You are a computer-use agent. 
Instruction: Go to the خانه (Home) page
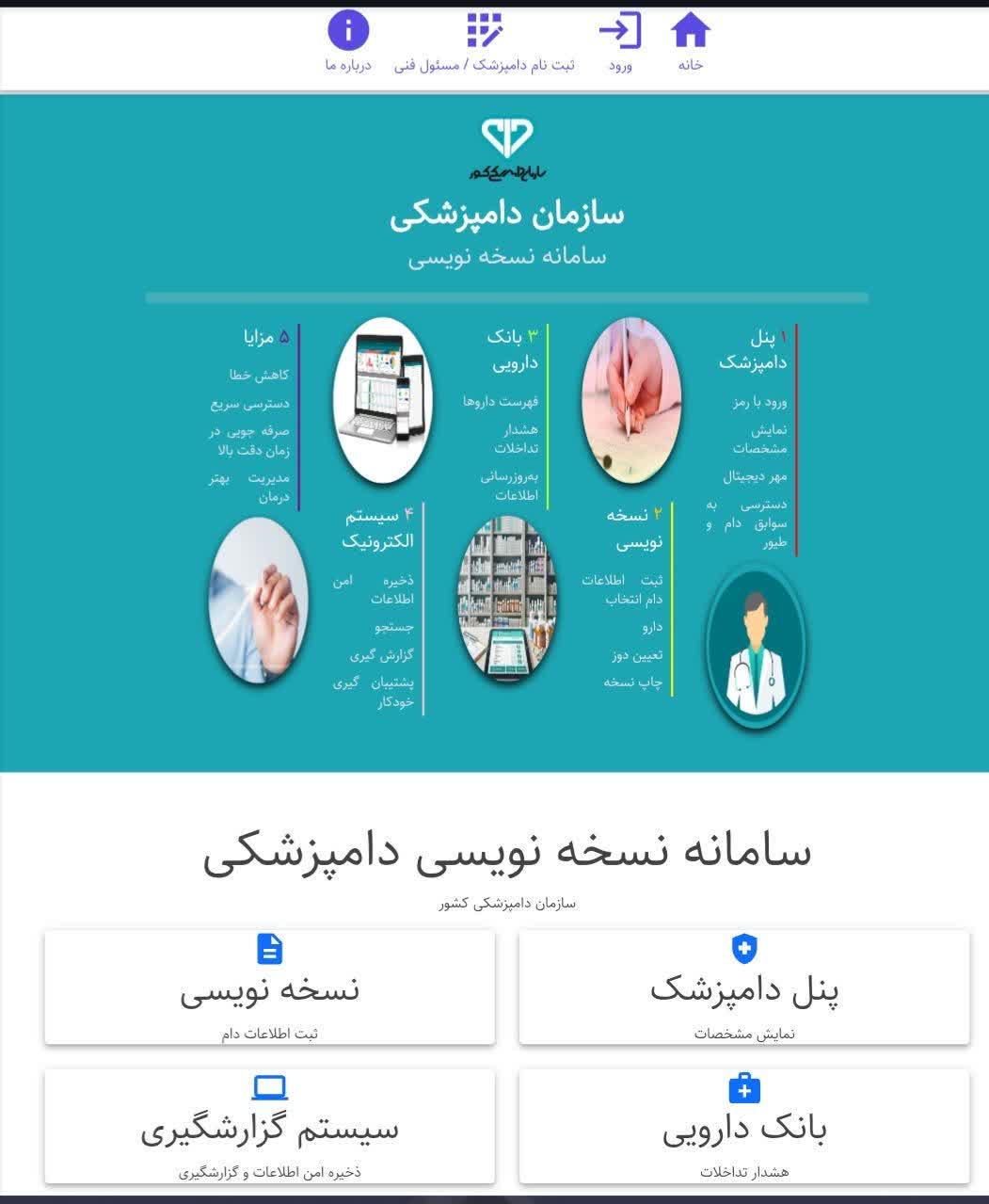[690, 42]
